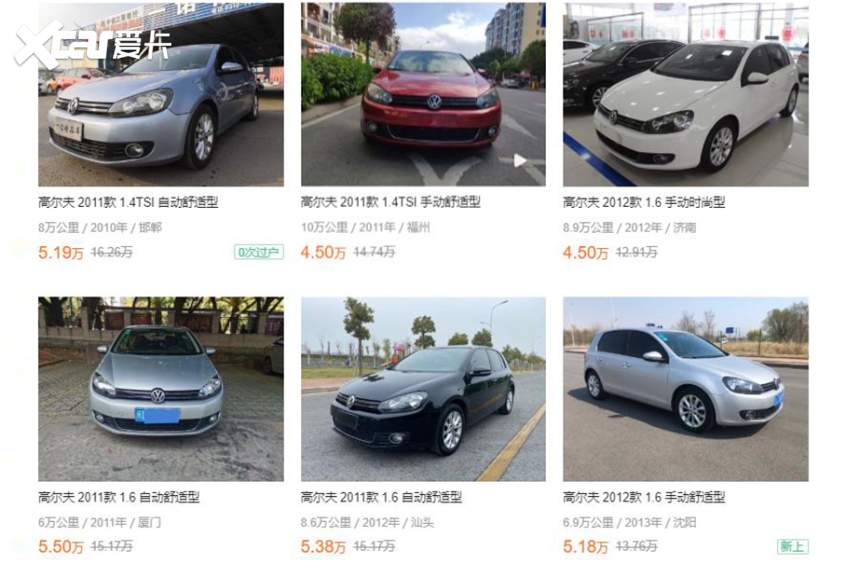Open the 2011 1.4TSI 自动舒适型 listing in 邯郸
This screenshot has height=564, width=846.
[128, 202]
